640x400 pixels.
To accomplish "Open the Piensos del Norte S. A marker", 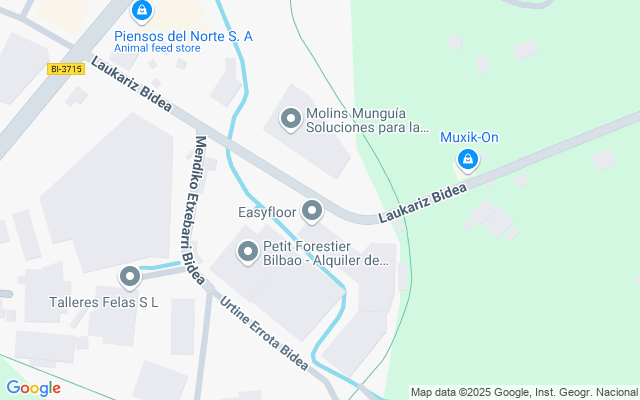I will point(143,12).
